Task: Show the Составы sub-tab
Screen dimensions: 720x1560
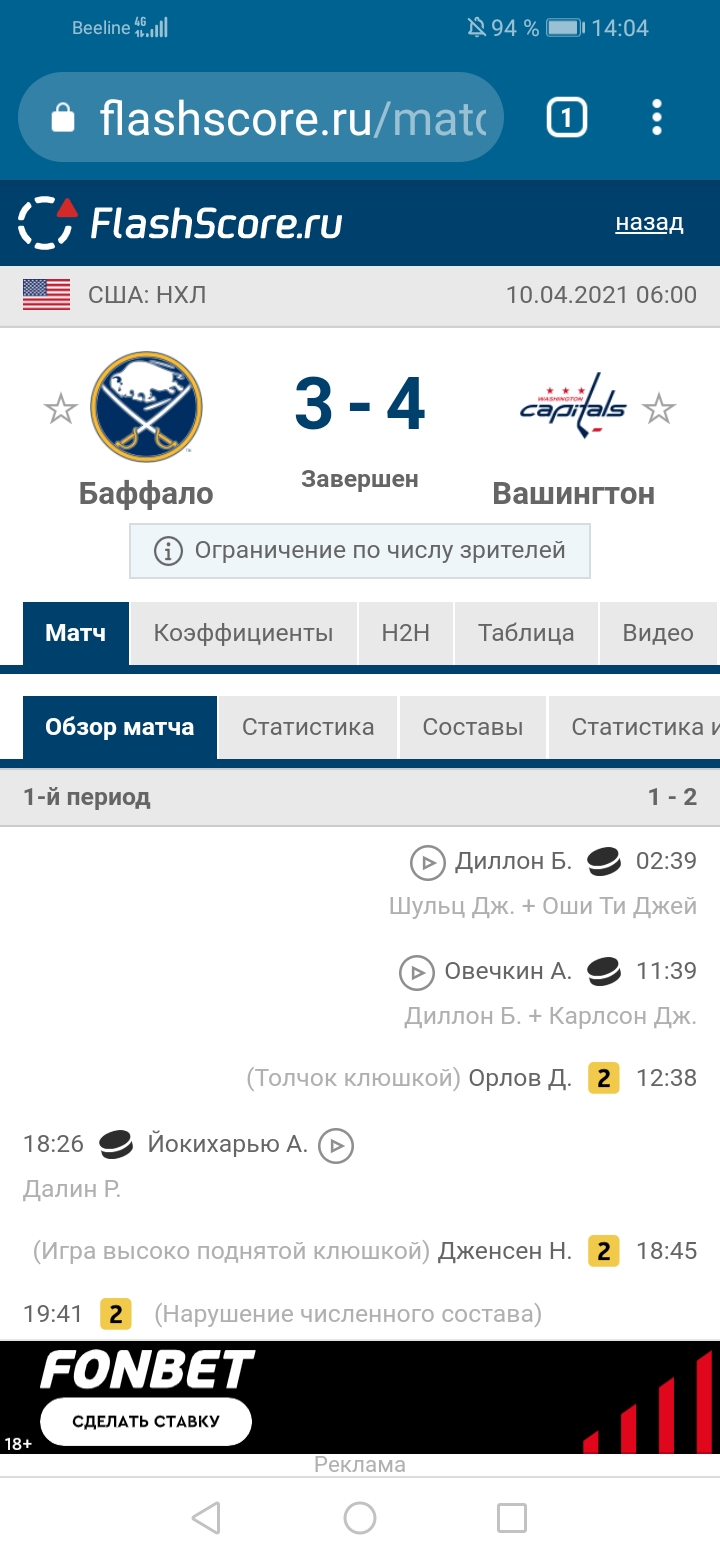Action: click(473, 727)
